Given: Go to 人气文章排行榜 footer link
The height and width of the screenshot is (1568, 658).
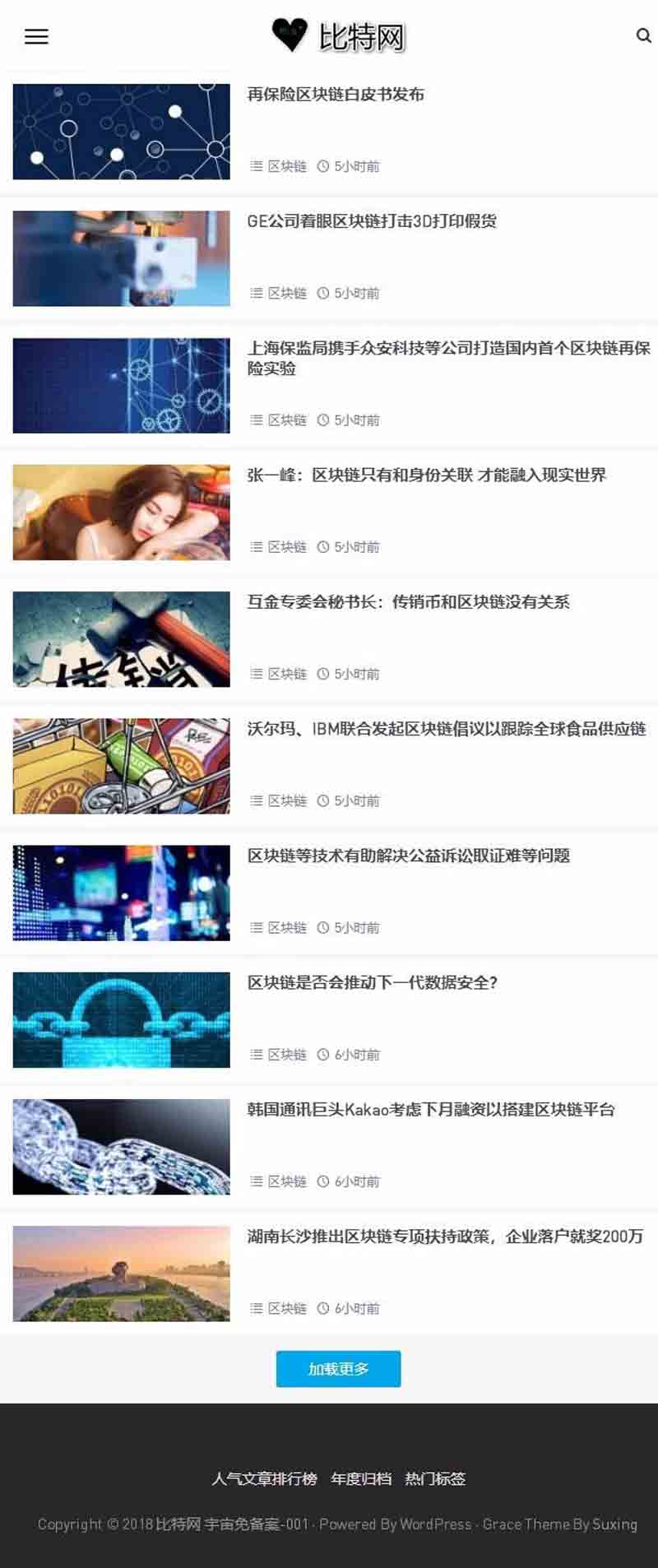Looking at the screenshot, I should pos(264,1479).
